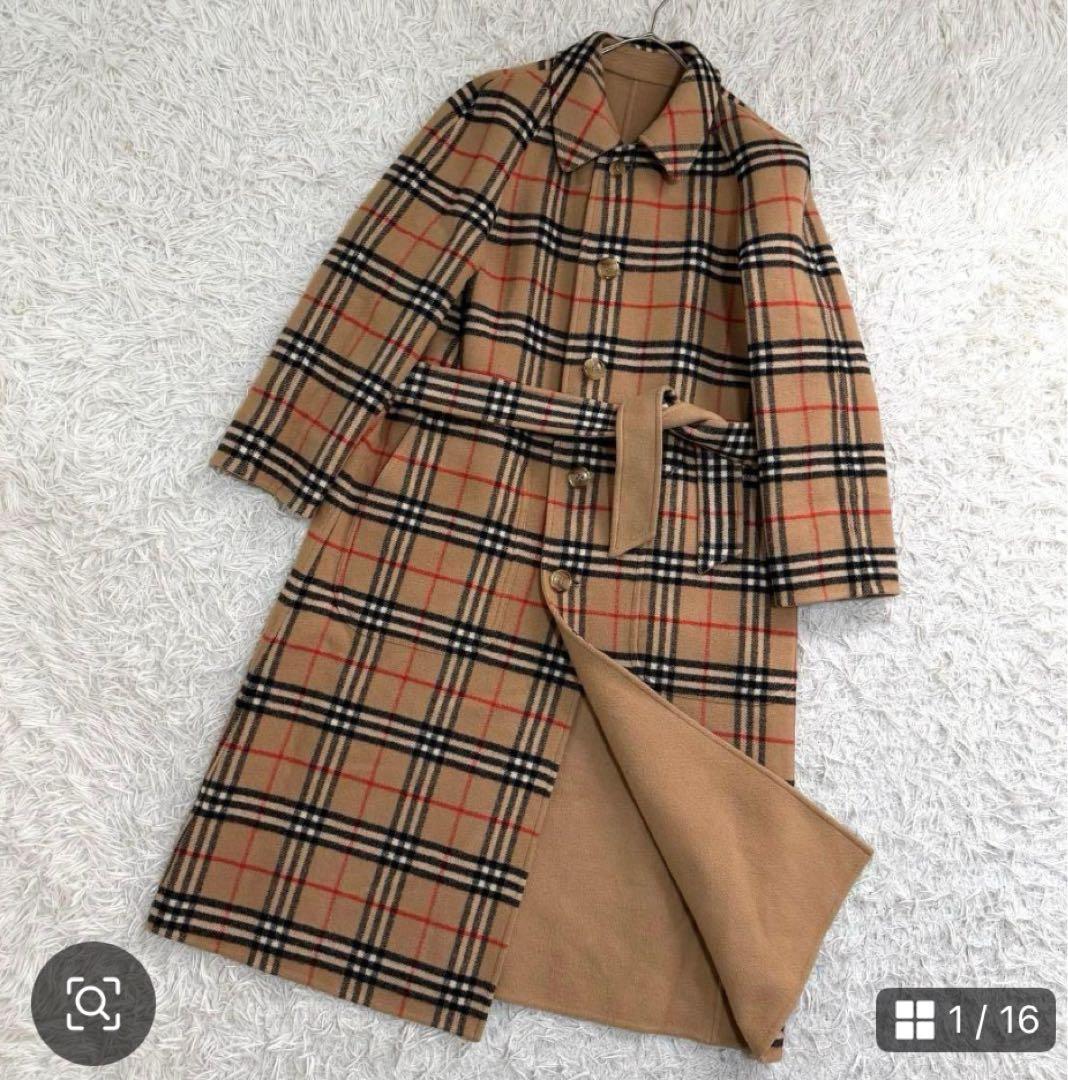Search for similar items by image

coord(93,1003)
